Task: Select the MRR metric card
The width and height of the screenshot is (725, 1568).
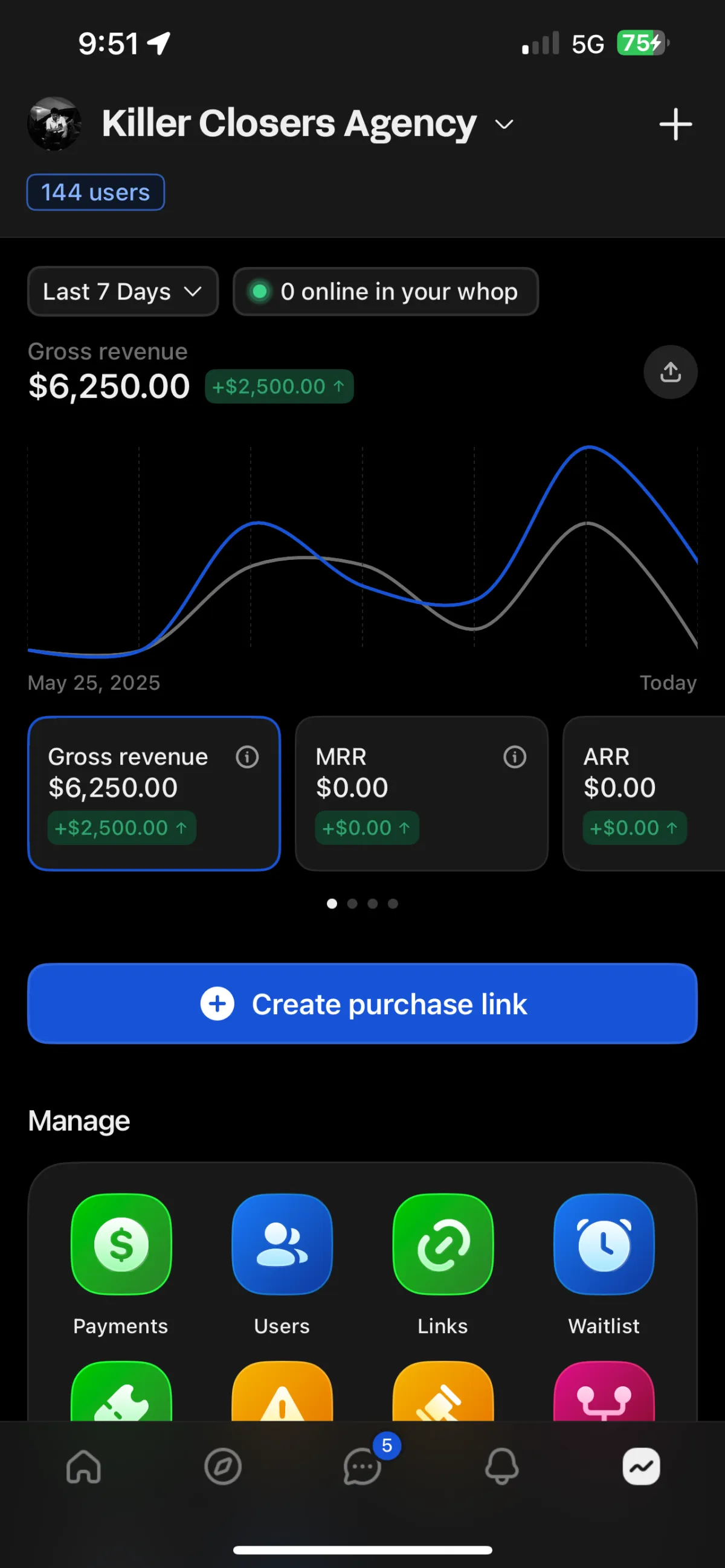Action: coord(421,794)
